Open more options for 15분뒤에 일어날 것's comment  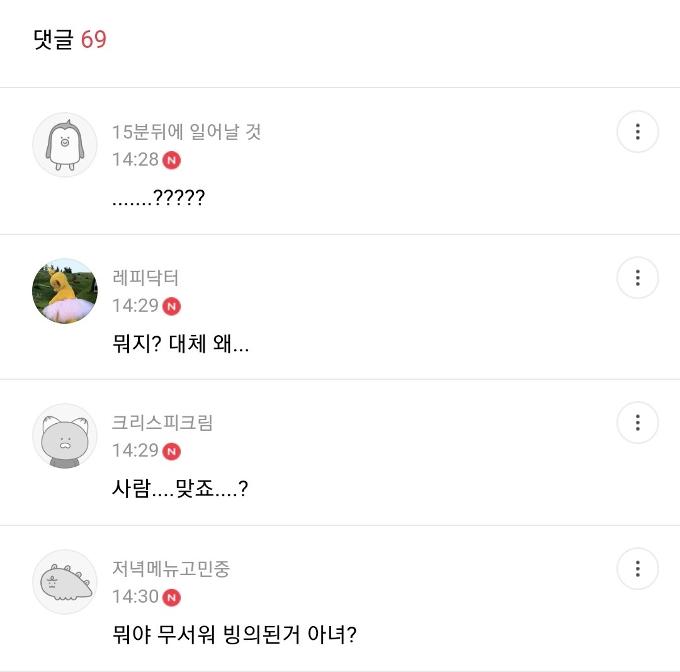coord(637,132)
